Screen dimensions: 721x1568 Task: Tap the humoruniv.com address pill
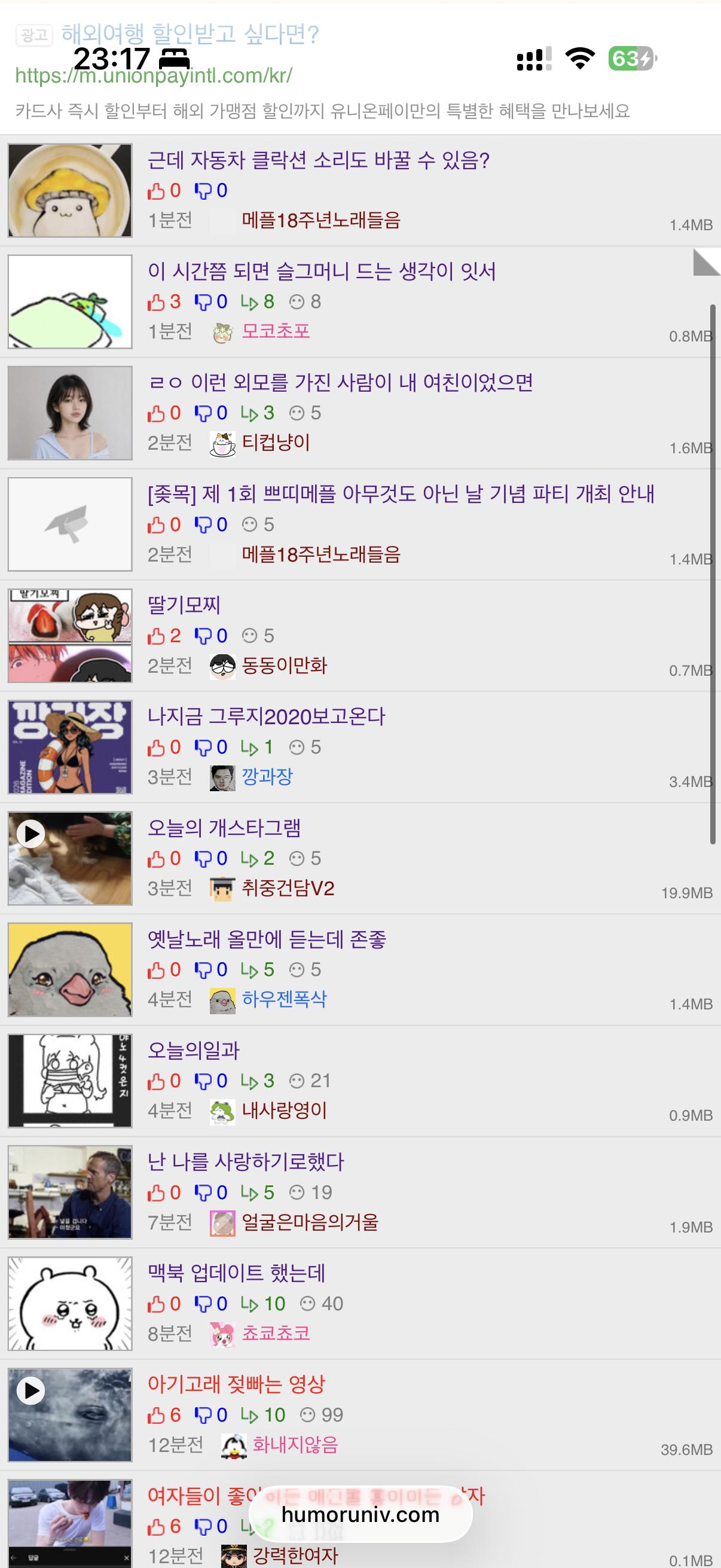click(360, 1514)
